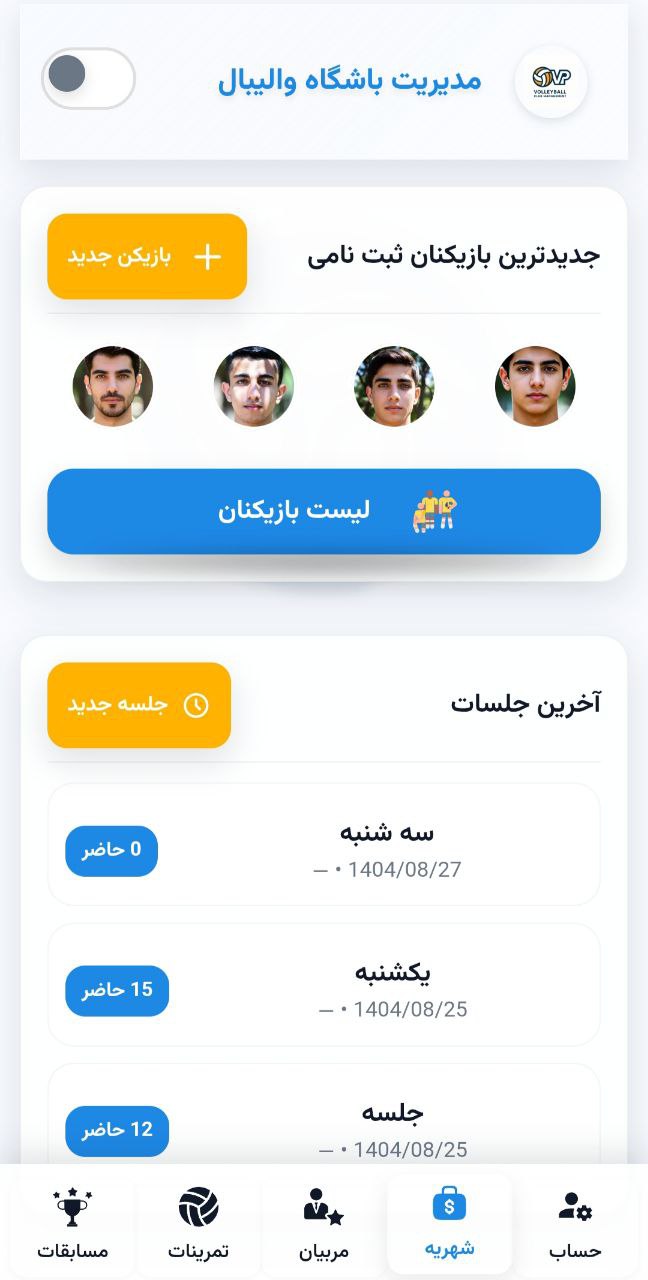Open the players list لیست بازیکنان
648x1280 pixels.
point(324,511)
